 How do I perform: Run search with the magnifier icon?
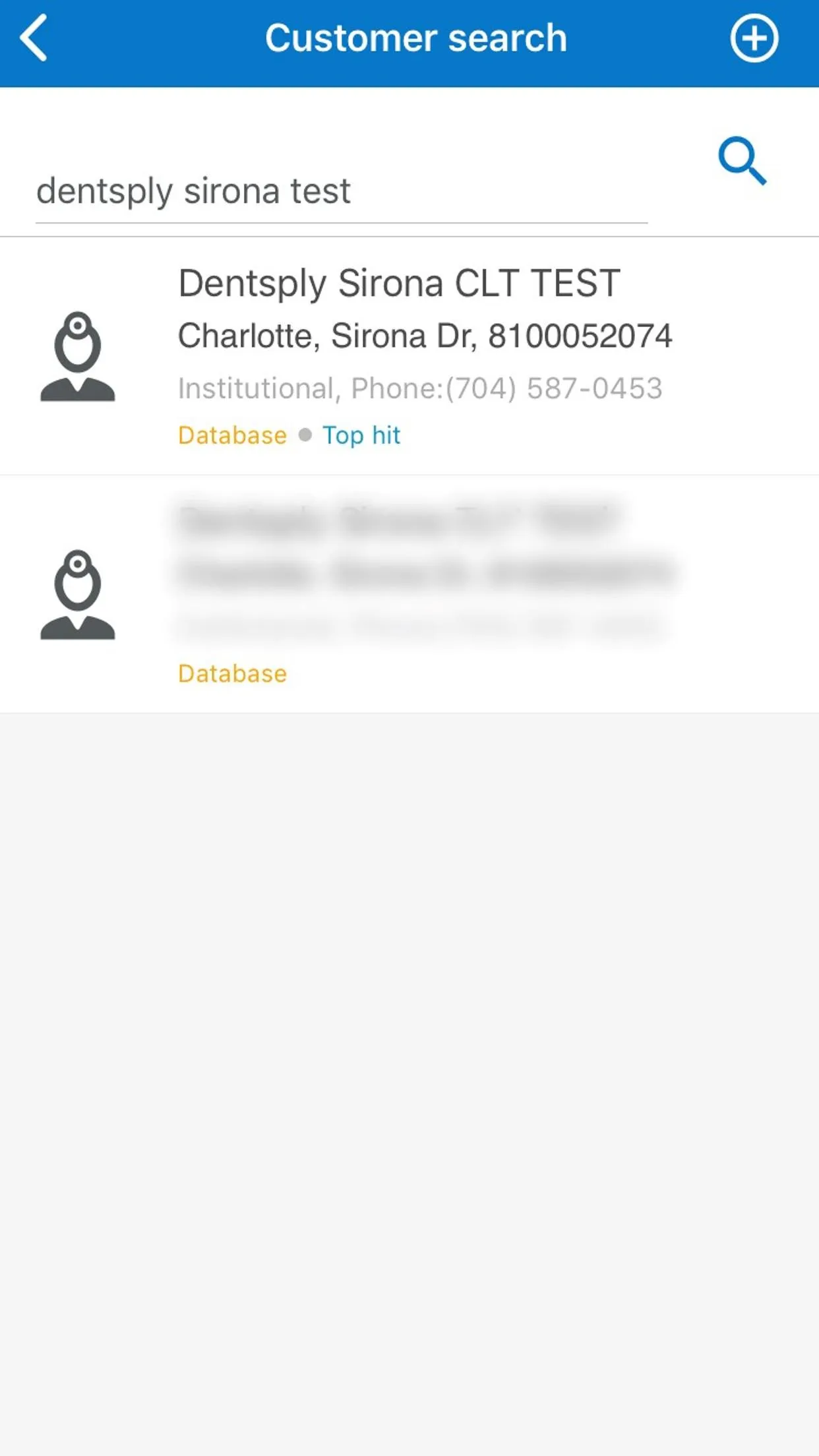point(742,161)
